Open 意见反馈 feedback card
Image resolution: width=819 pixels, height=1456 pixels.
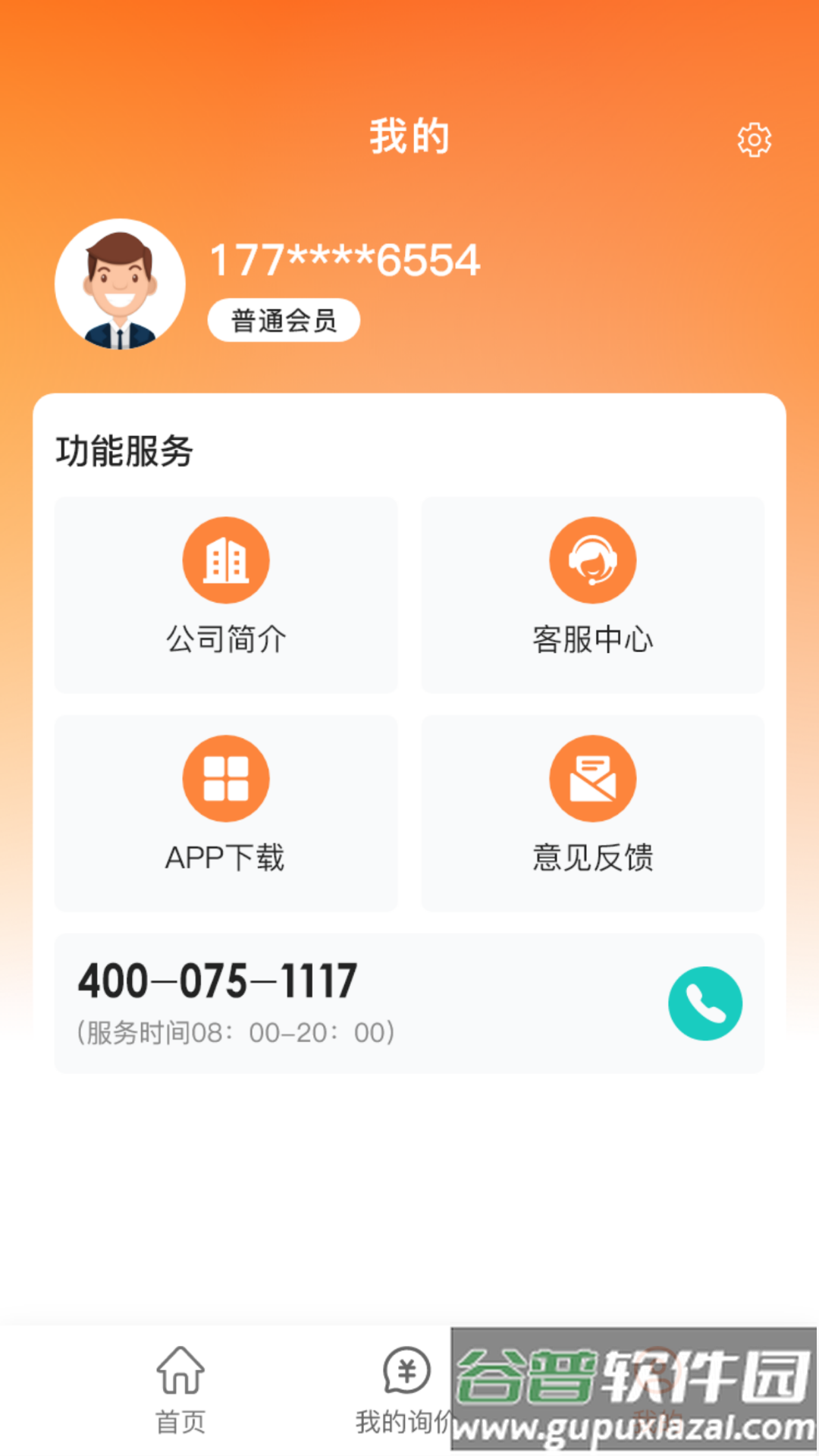(592, 813)
